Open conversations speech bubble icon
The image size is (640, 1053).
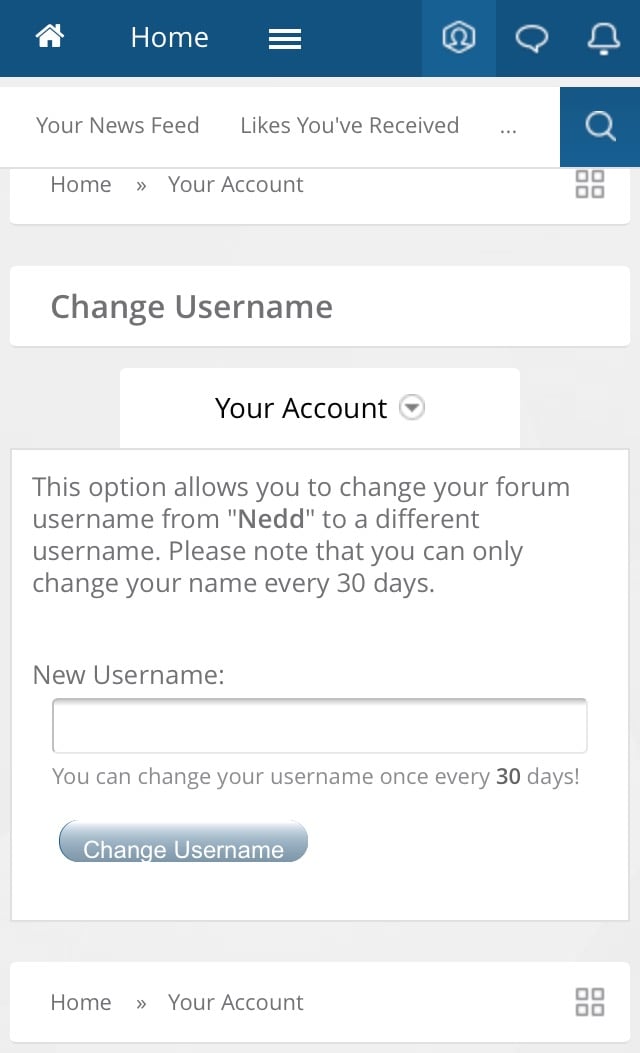(531, 39)
